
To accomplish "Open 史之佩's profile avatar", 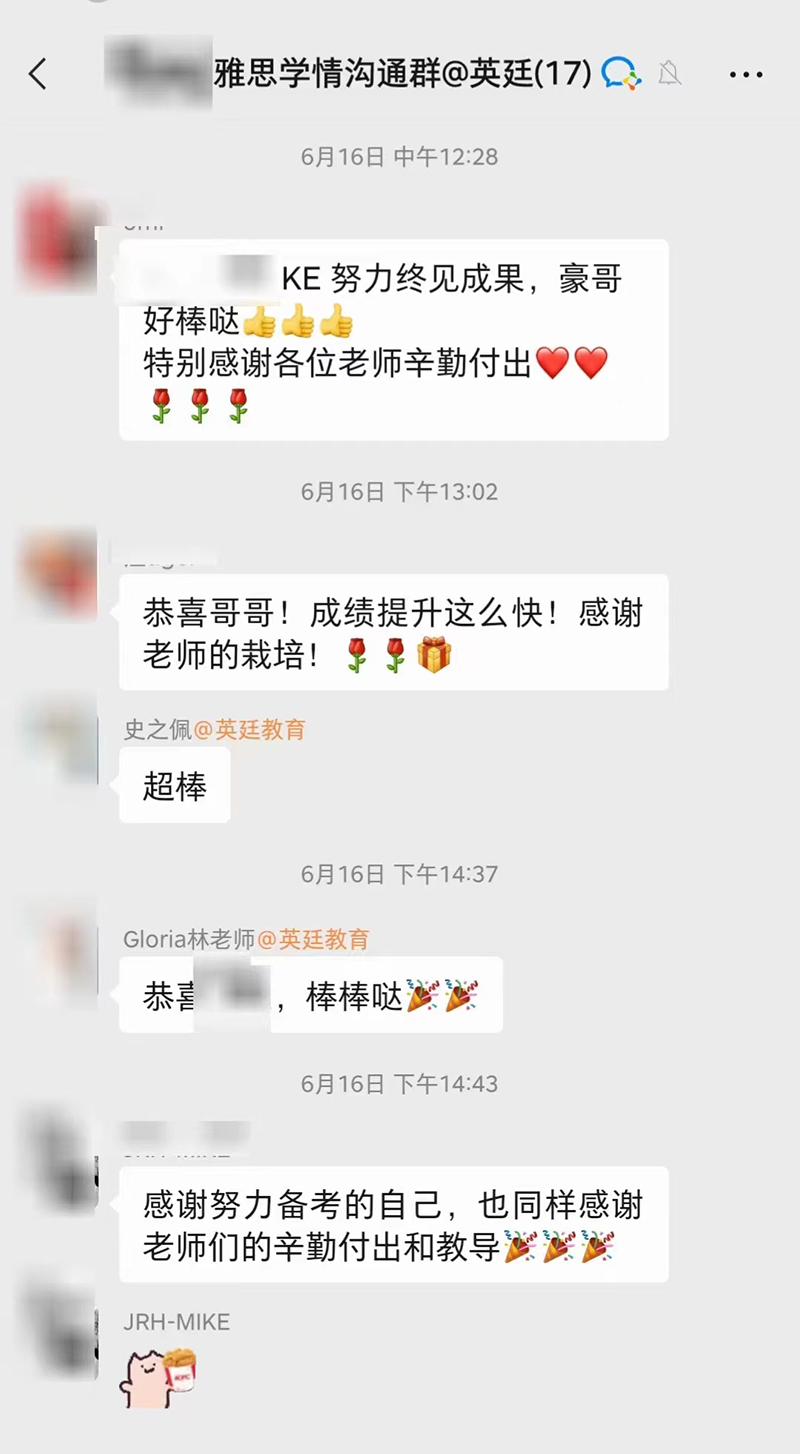I will coord(62,747).
